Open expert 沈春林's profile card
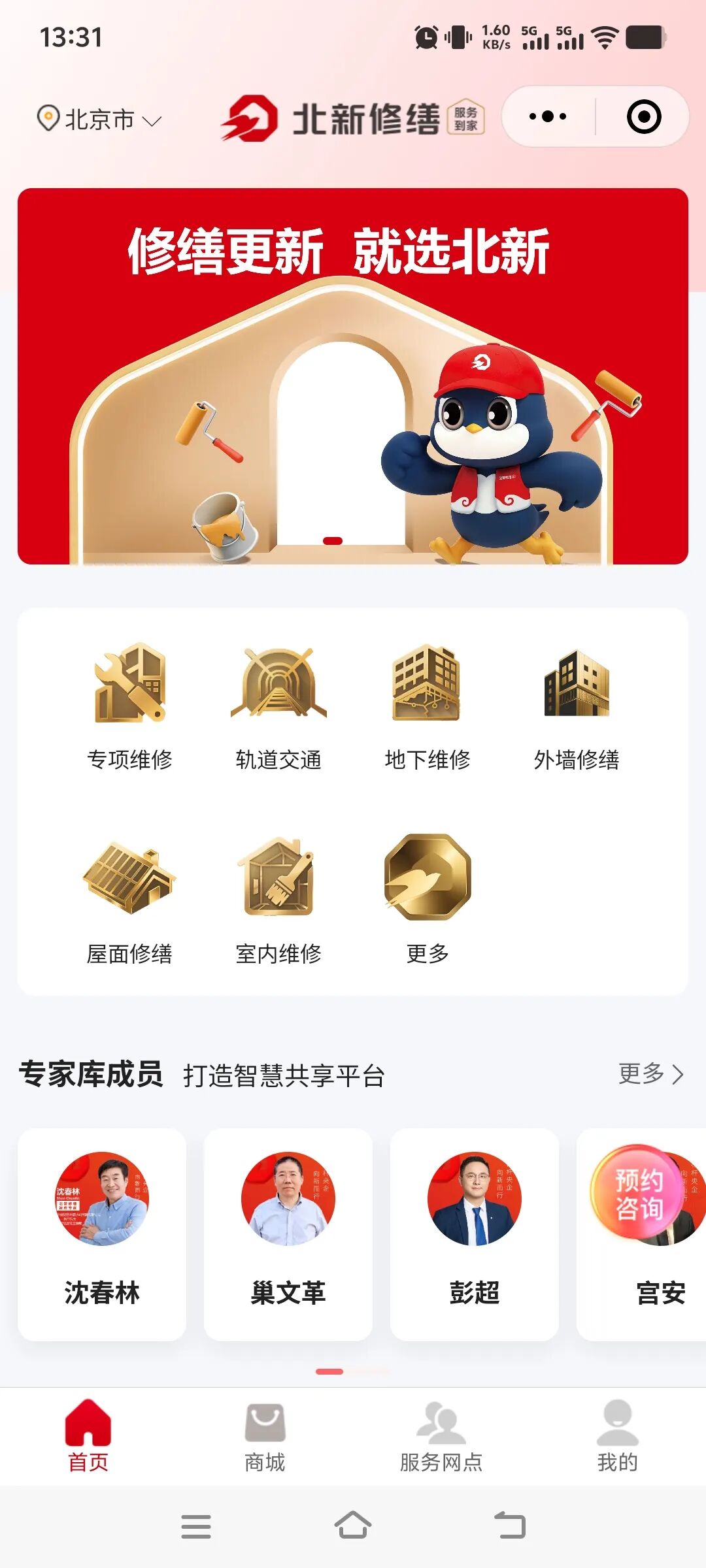 point(102,1233)
